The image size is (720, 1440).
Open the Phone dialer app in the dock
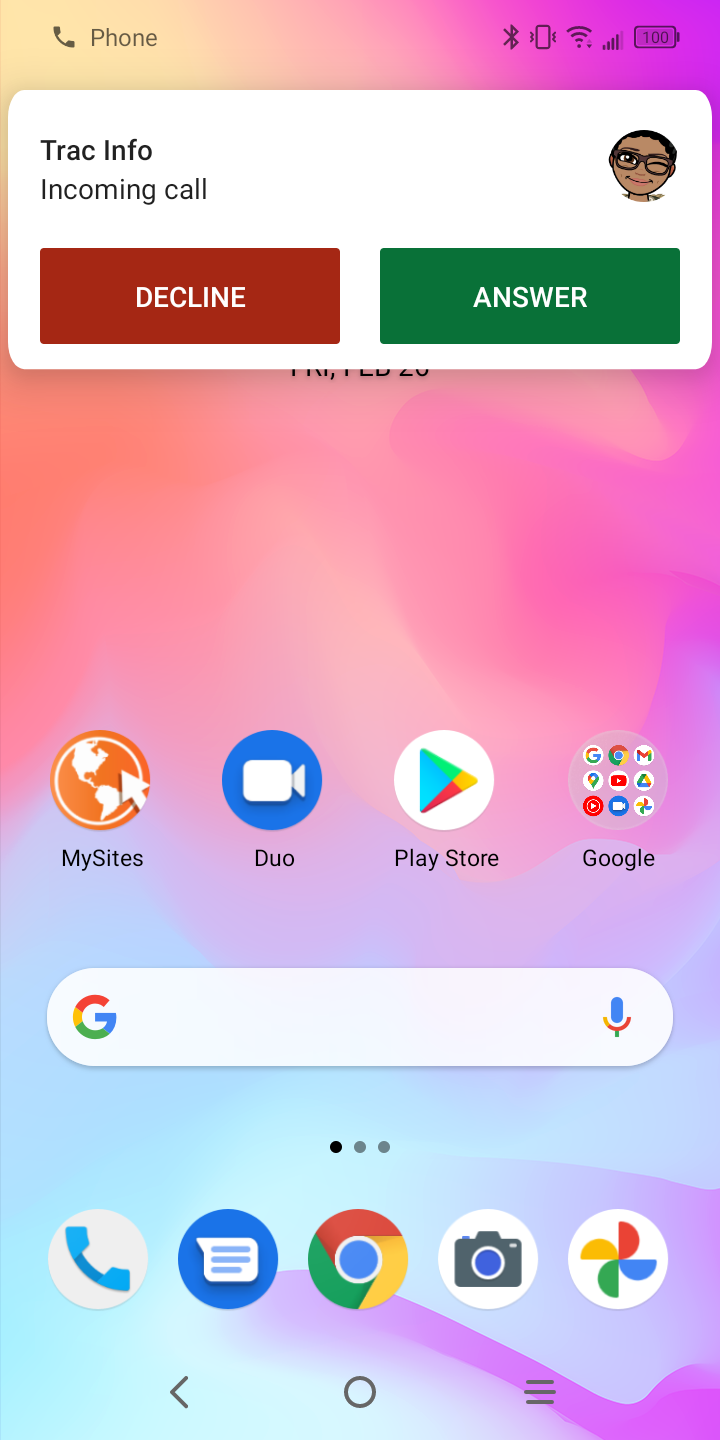pos(98,1259)
